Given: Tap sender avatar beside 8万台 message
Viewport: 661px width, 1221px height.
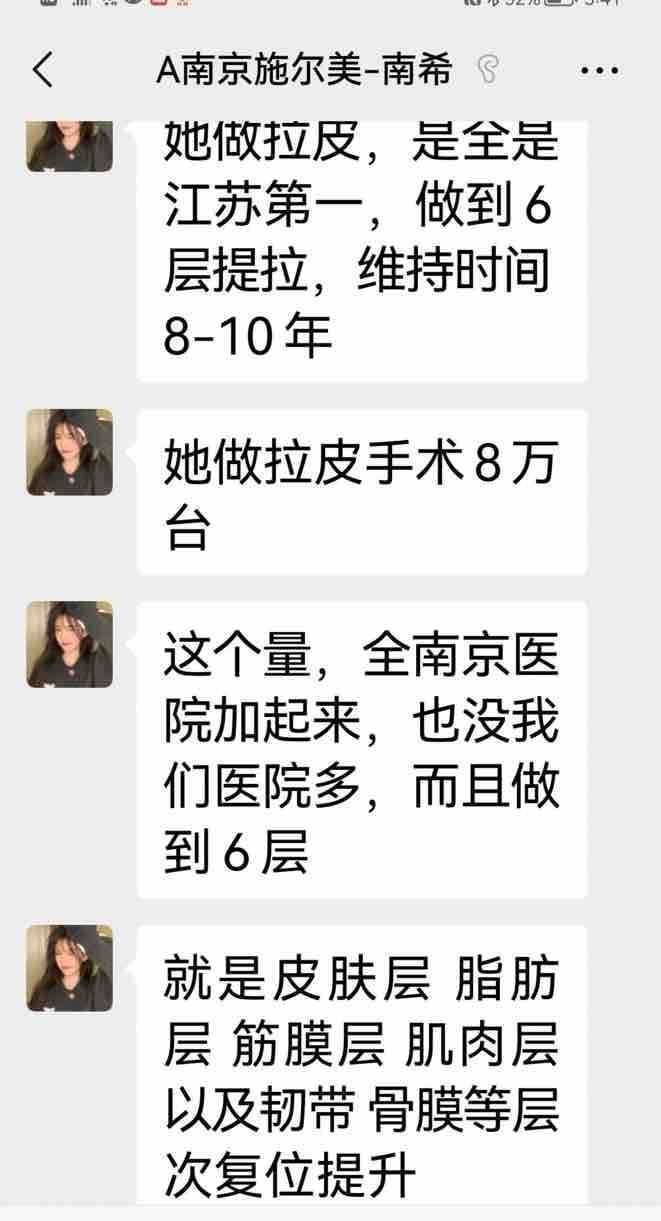Looking at the screenshot, I should click(x=69, y=452).
